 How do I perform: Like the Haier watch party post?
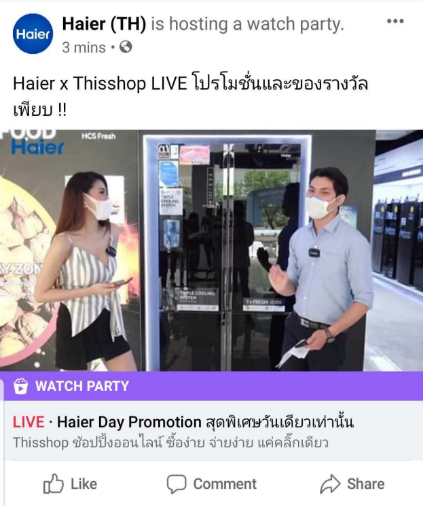click(x=70, y=484)
